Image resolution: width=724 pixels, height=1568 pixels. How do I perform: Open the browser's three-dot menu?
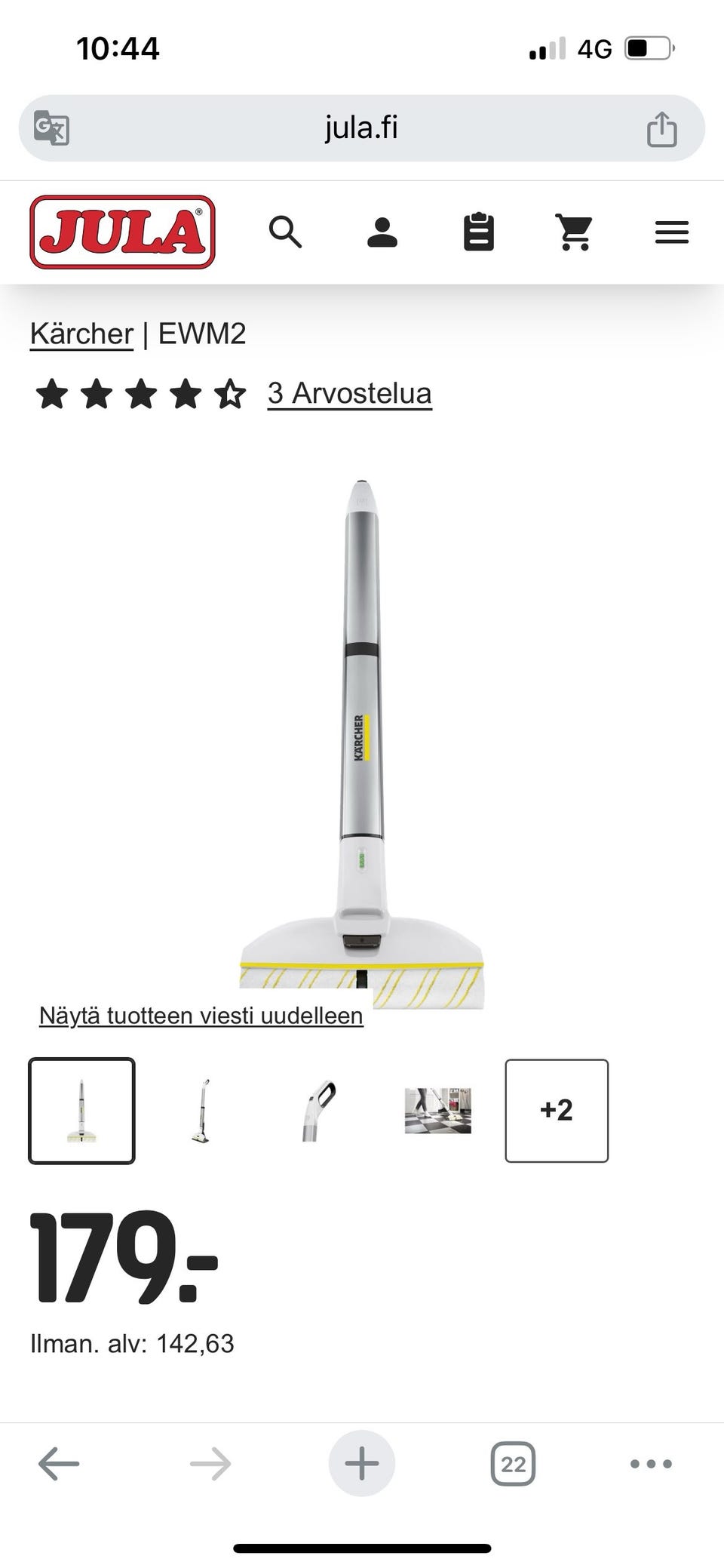click(x=651, y=1464)
